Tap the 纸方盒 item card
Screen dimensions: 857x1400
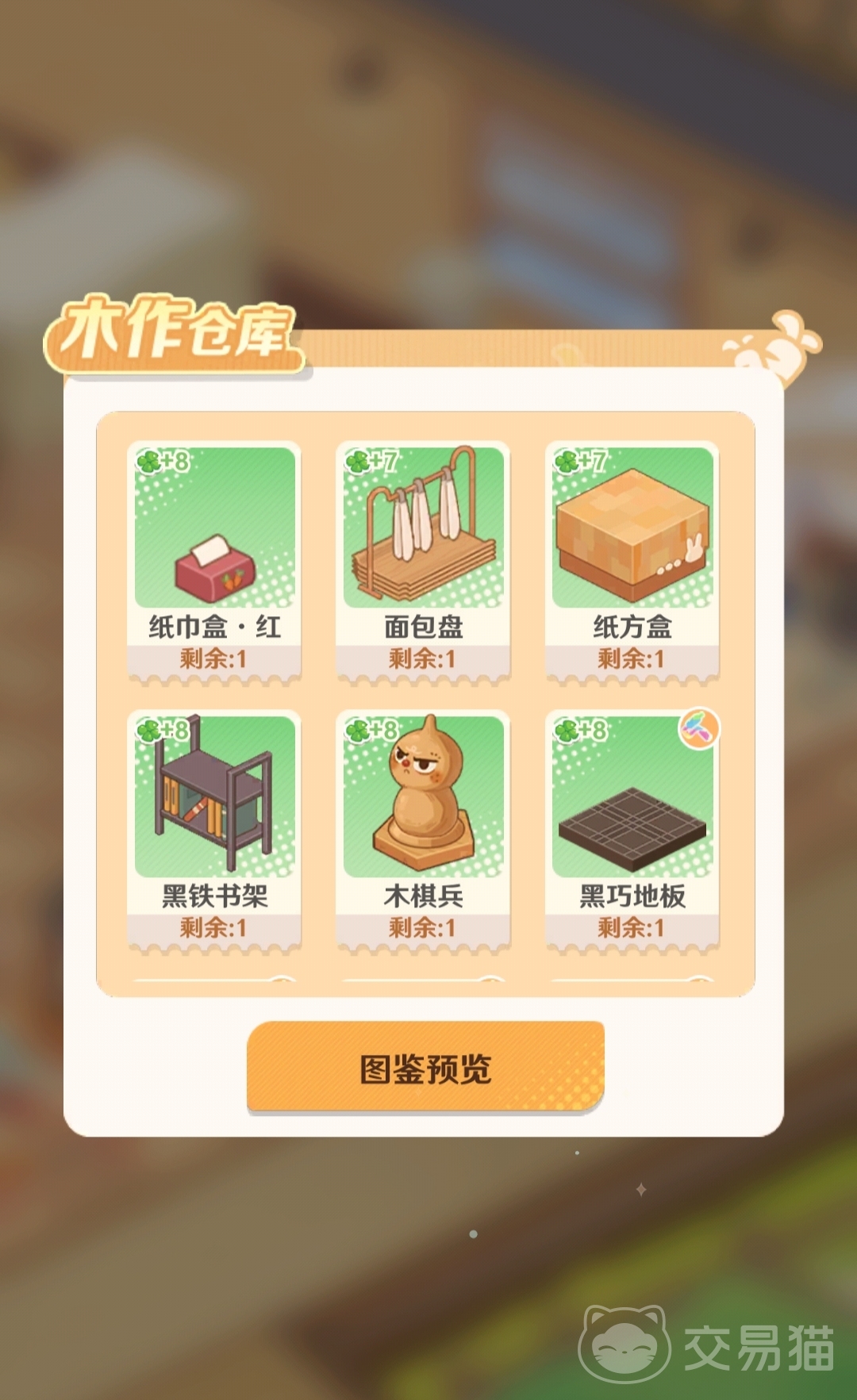pos(632,560)
